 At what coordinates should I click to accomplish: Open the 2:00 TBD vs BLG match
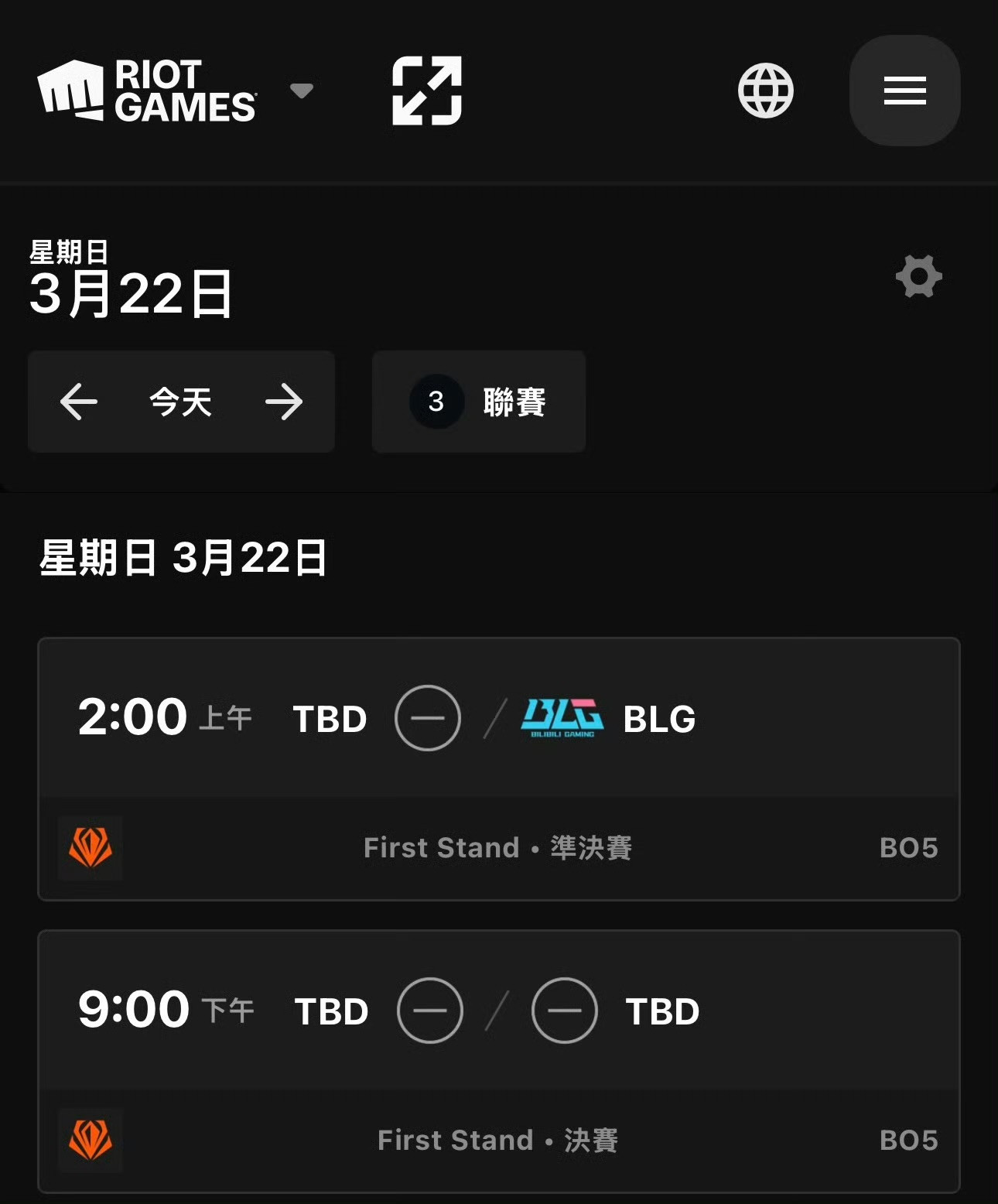tap(499, 769)
